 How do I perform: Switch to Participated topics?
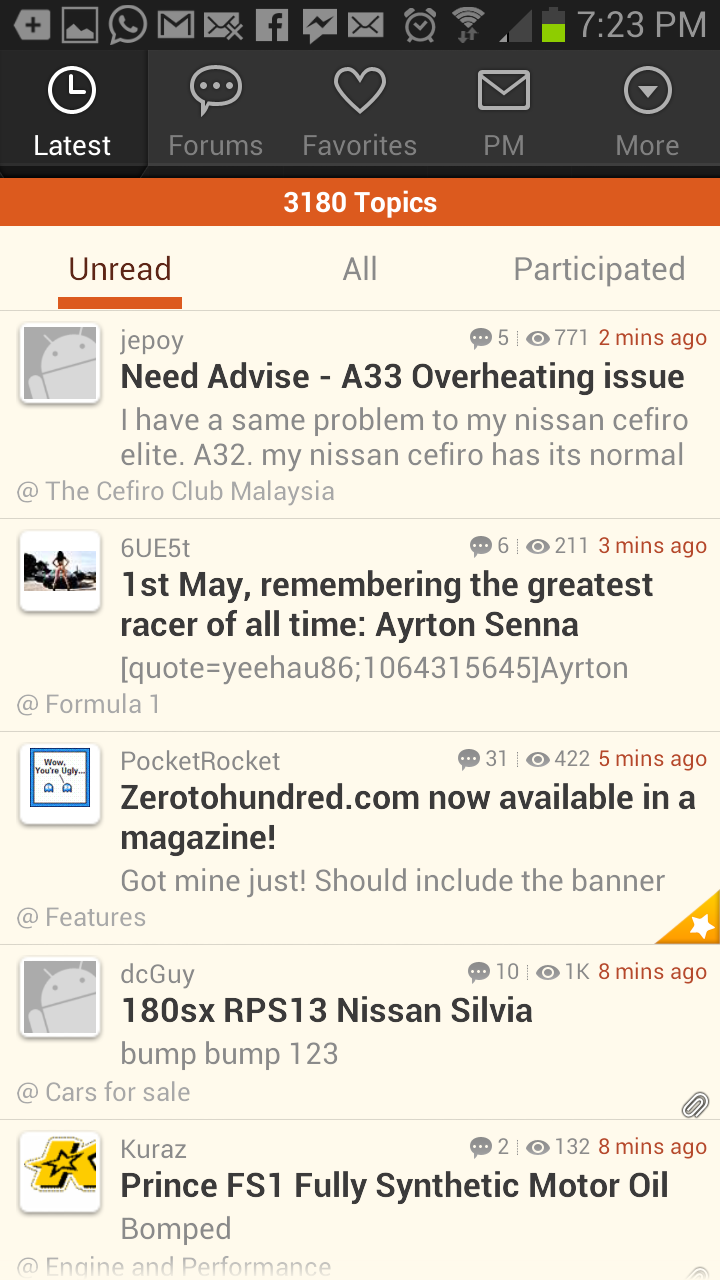[599, 269]
